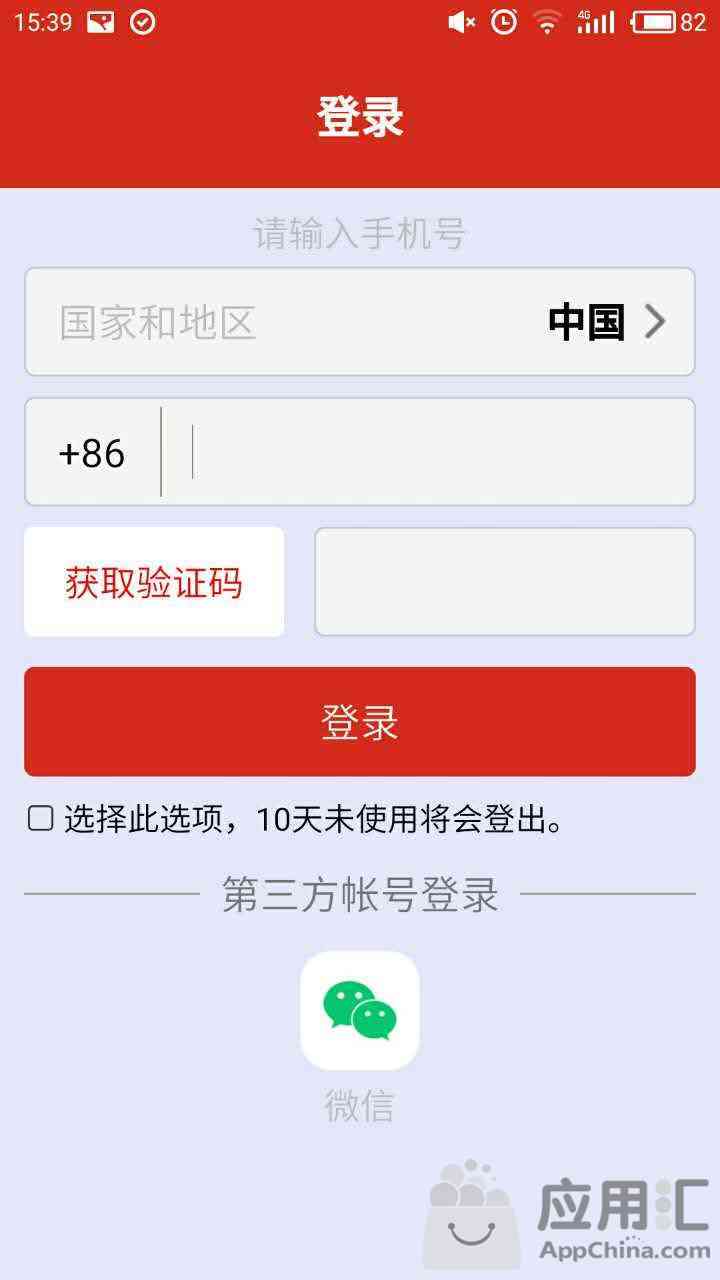Focus the verification code input box
Image resolution: width=720 pixels, height=1280 pixels.
click(x=505, y=582)
